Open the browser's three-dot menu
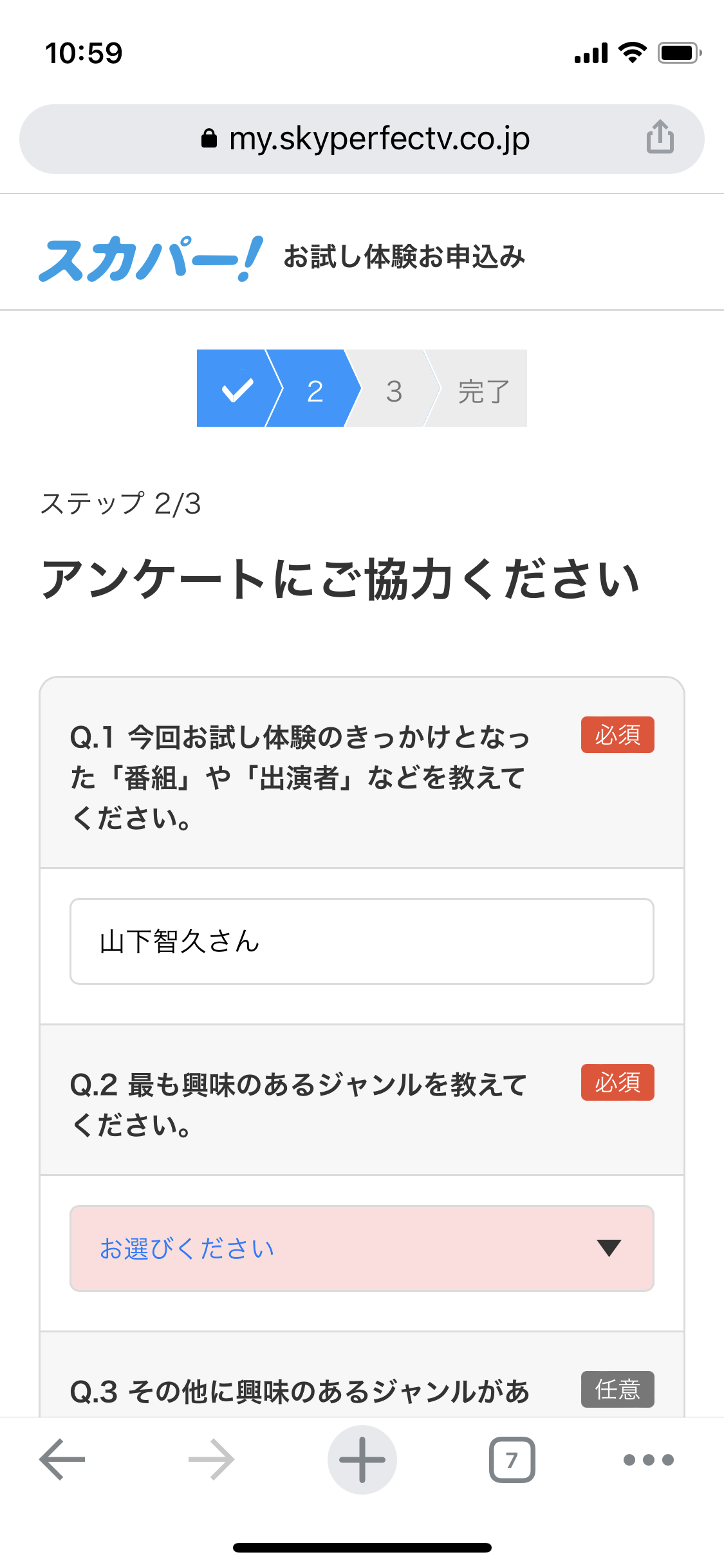This screenshot has height=1568, width=724. (648, 1459)
